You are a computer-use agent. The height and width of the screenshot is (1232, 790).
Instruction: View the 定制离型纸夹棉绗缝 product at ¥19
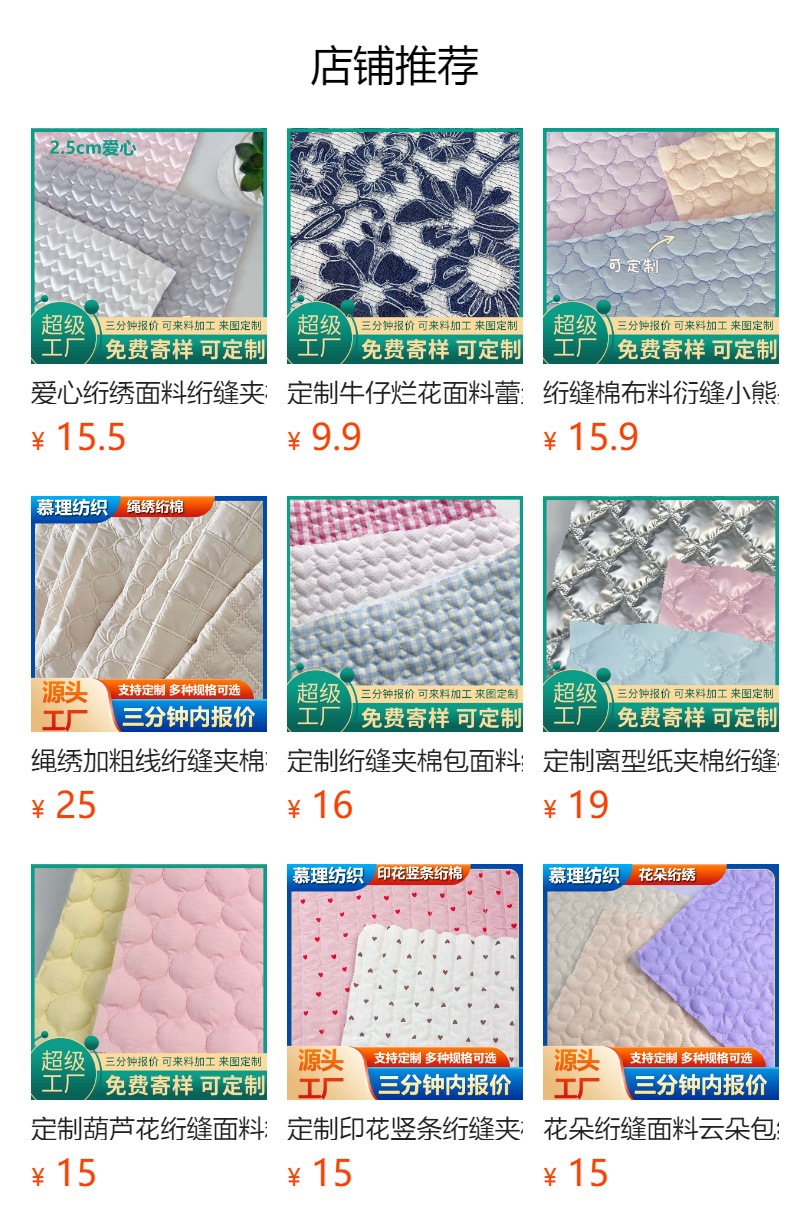(x=660, y=614)
